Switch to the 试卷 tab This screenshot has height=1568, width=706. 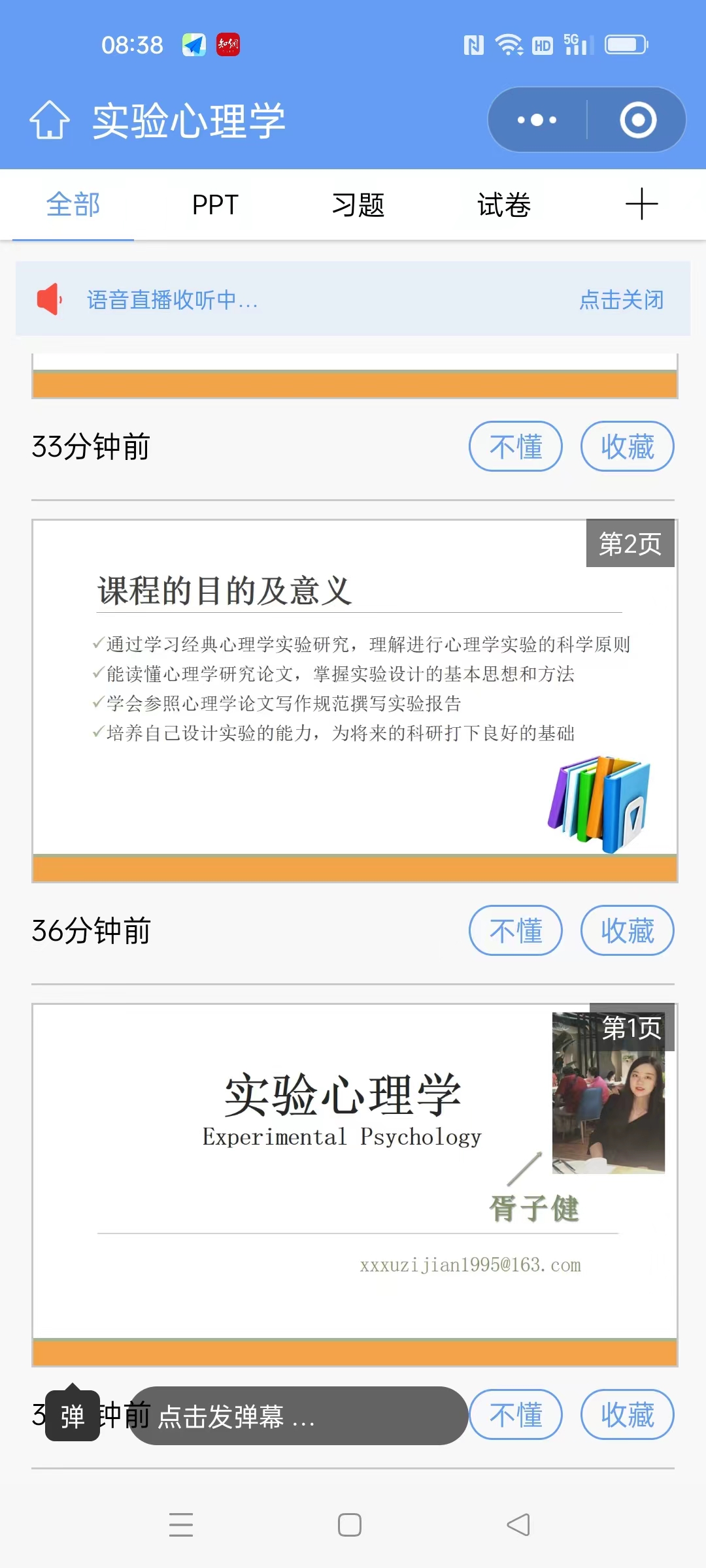(x=504, y=205)
